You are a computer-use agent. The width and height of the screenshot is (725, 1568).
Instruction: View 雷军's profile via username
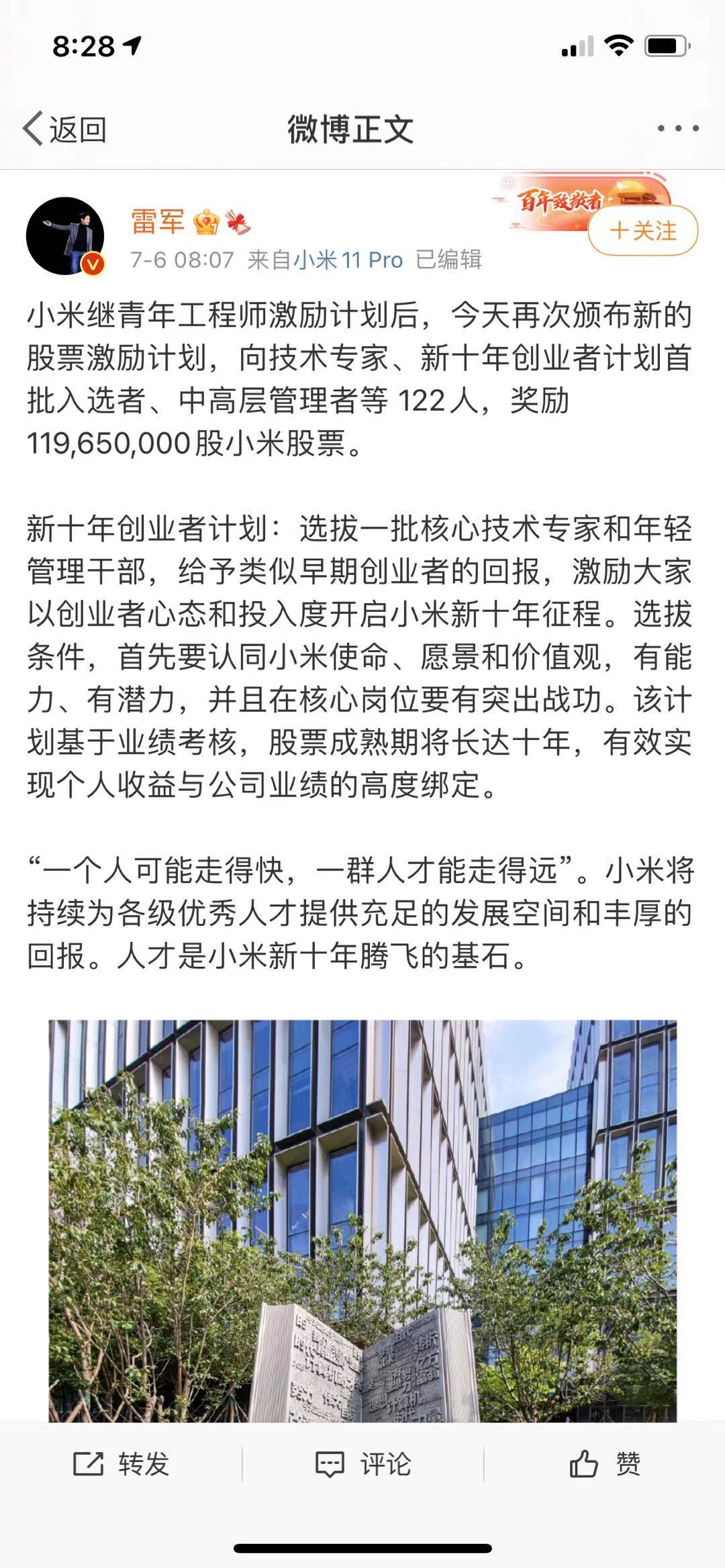coord(158,221)
